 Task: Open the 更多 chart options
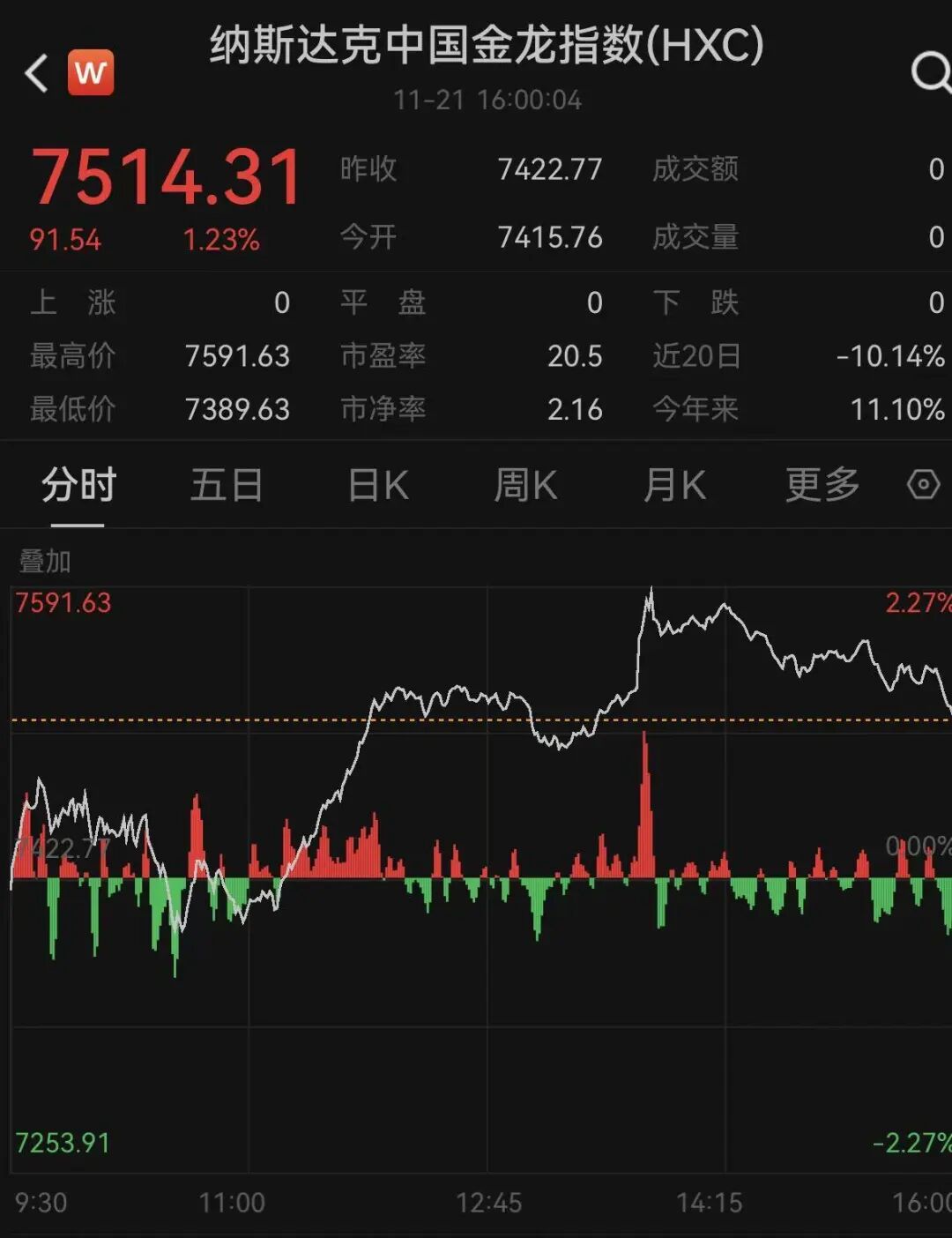(822, 485)
